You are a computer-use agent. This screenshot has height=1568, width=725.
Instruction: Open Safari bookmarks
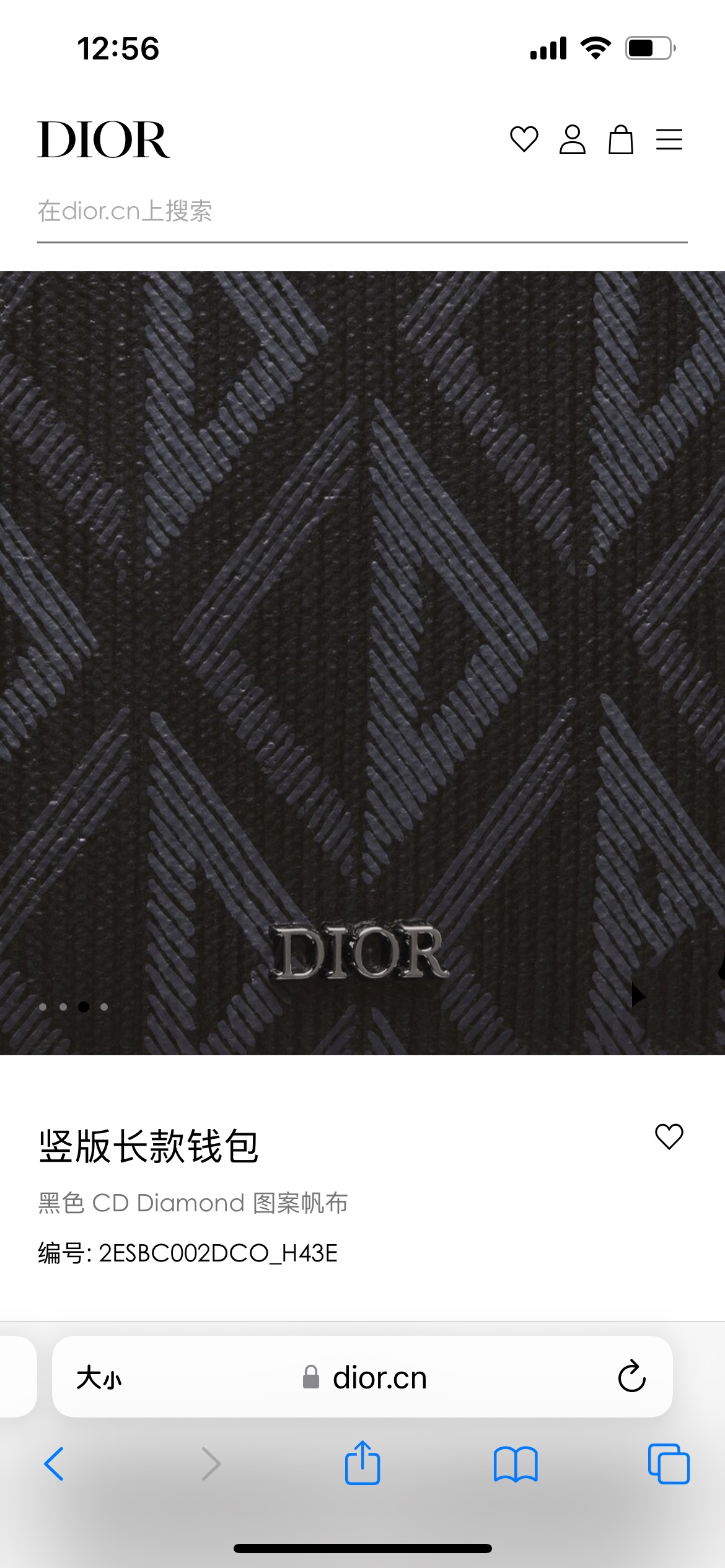516,1464
